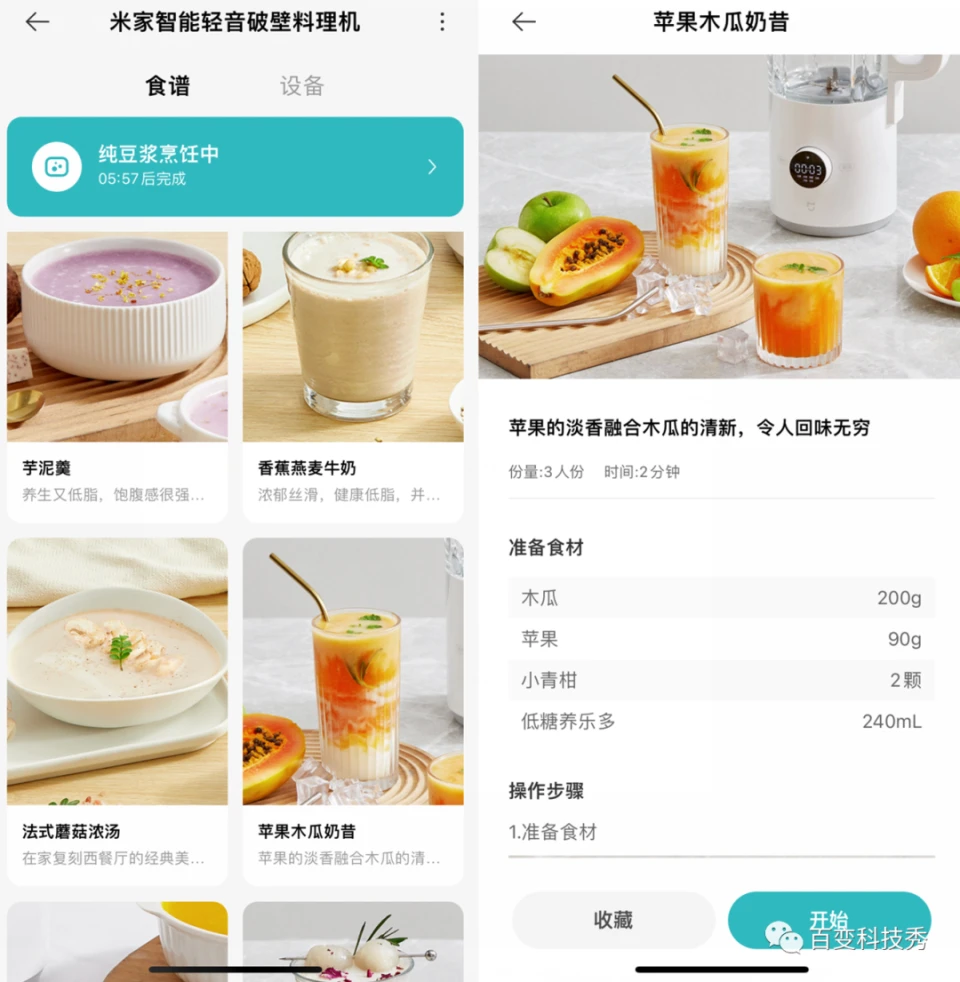Select the 食谱 tab
960x982 pixels.
(x=167, y=86)
